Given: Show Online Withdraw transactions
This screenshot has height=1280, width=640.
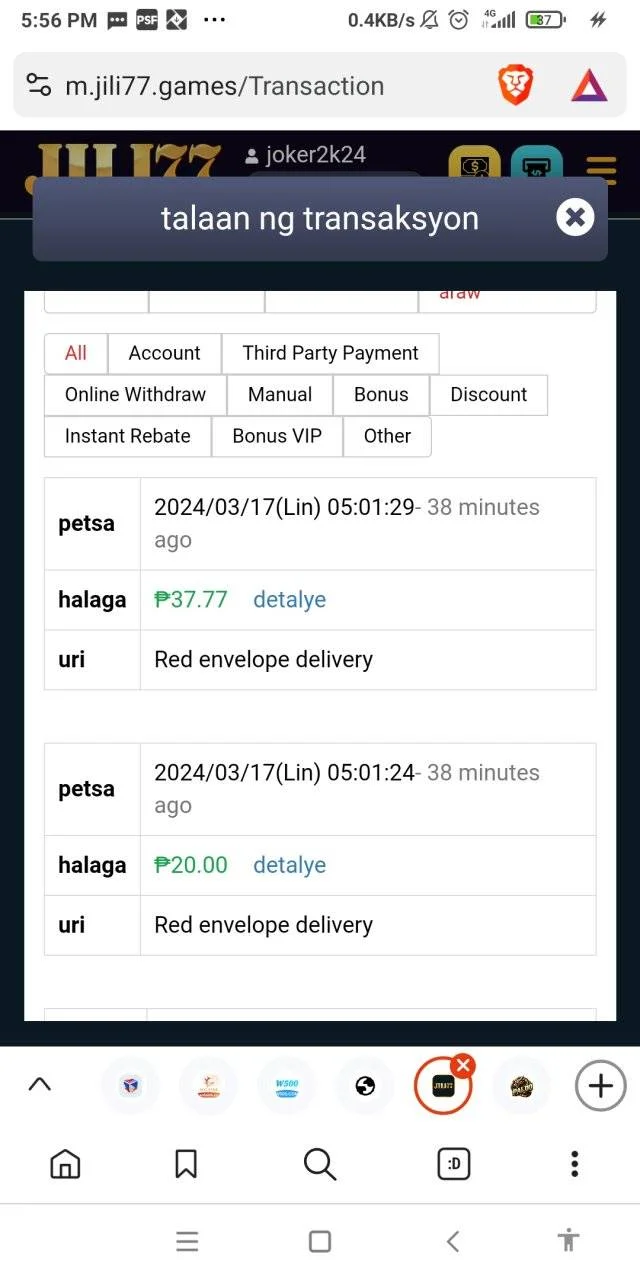Looking at the screenshot, I should pos(135,395).
